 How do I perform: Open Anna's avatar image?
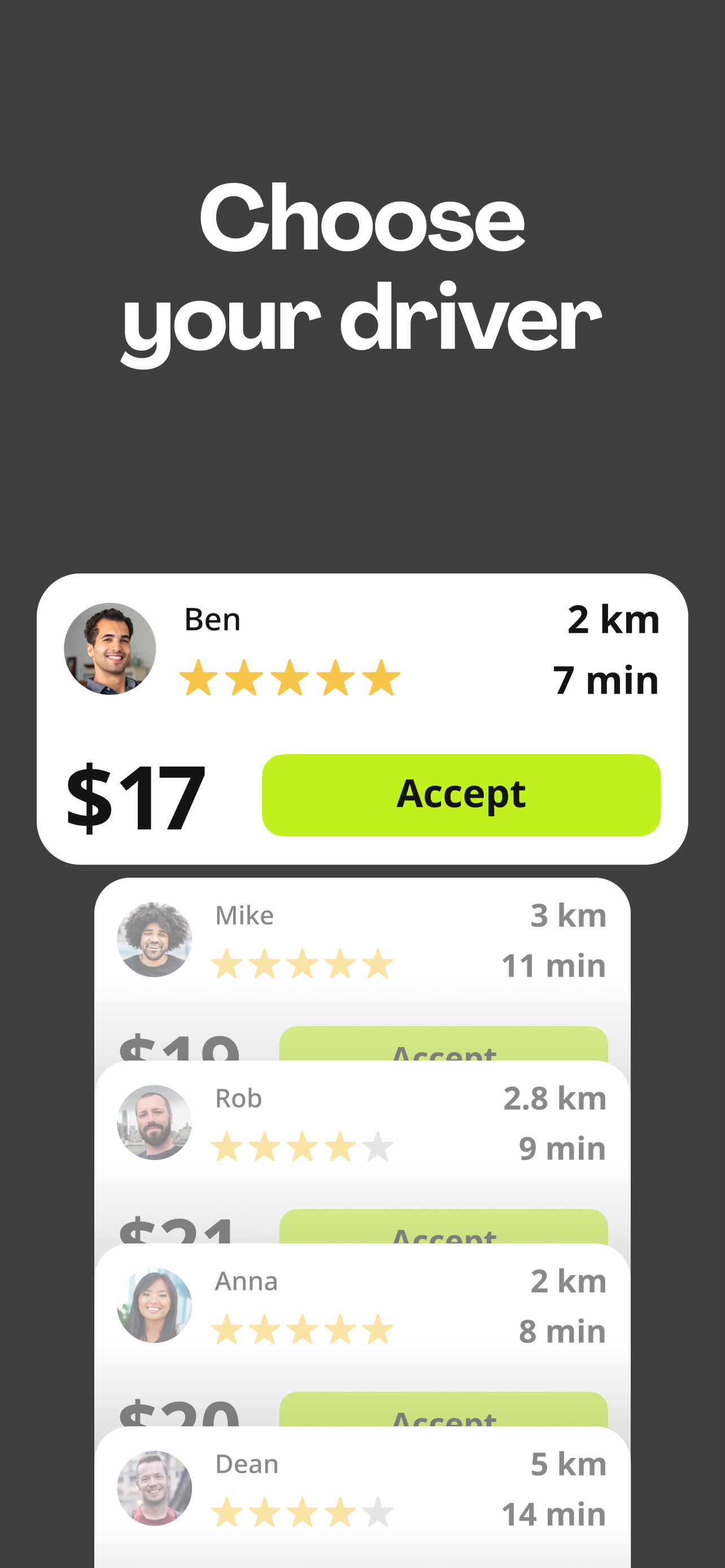tap(154, 1304)
